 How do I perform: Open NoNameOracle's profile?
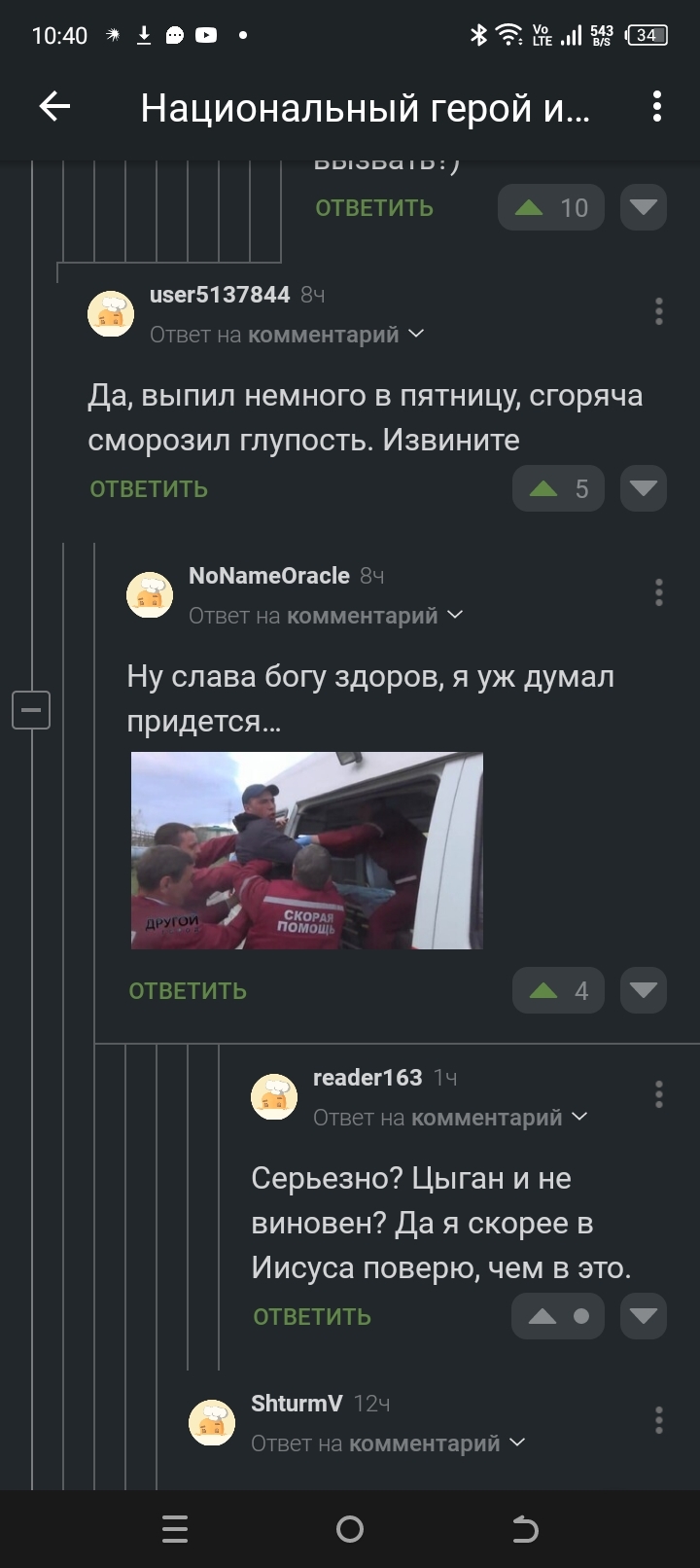(268, 576)
